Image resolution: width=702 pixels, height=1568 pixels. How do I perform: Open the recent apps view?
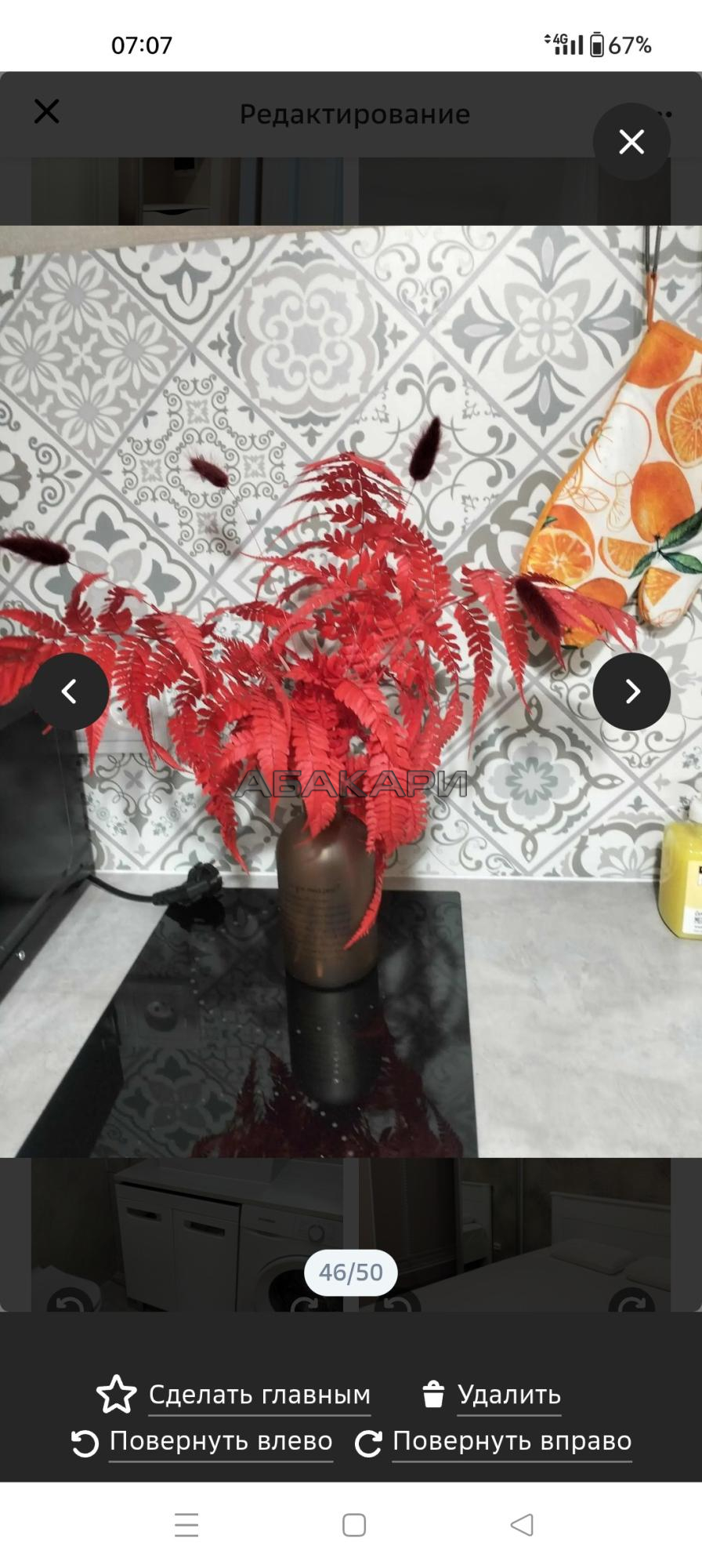(x=186, y=1525)
